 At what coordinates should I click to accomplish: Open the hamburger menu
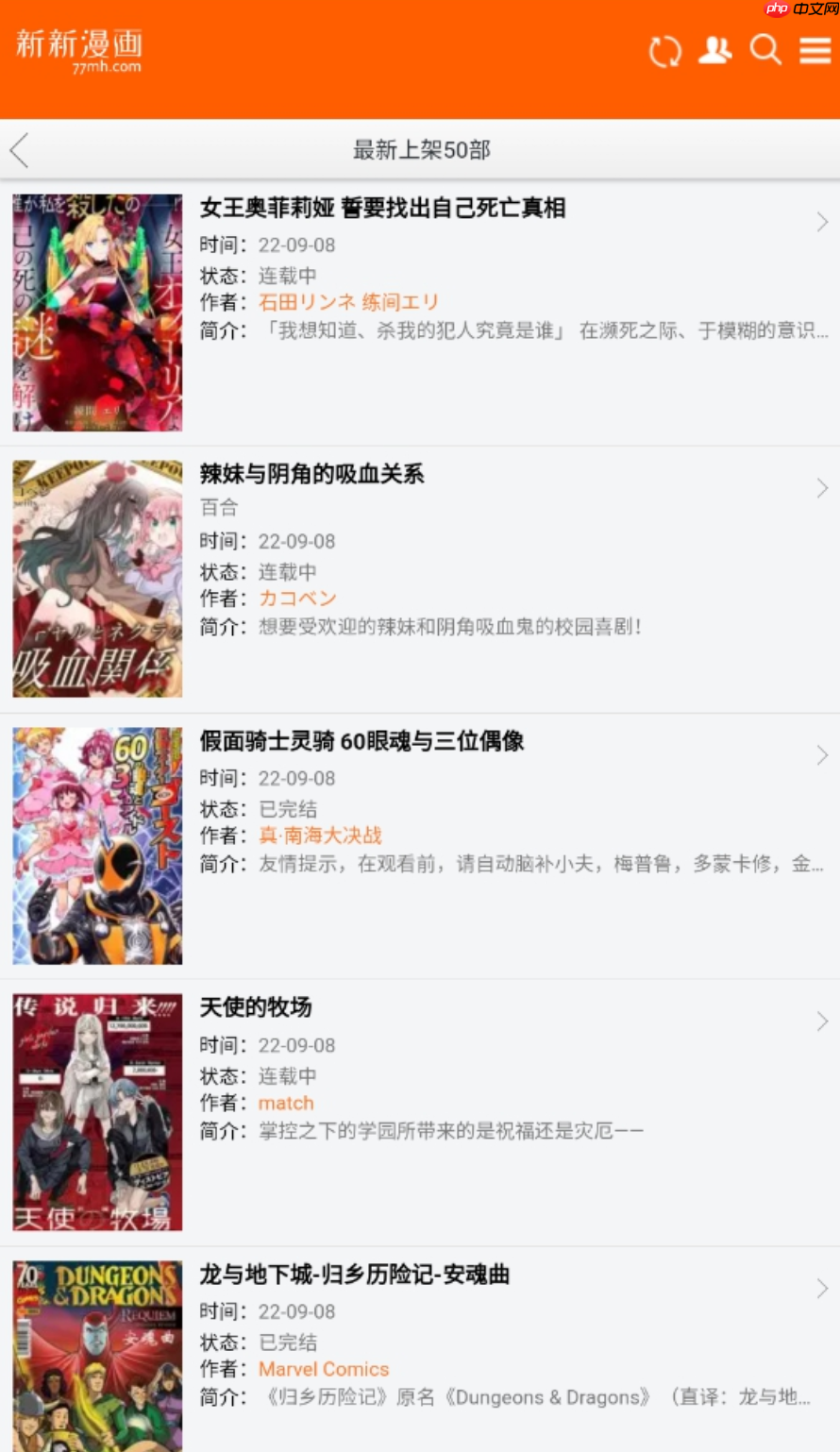pos(815,50)
